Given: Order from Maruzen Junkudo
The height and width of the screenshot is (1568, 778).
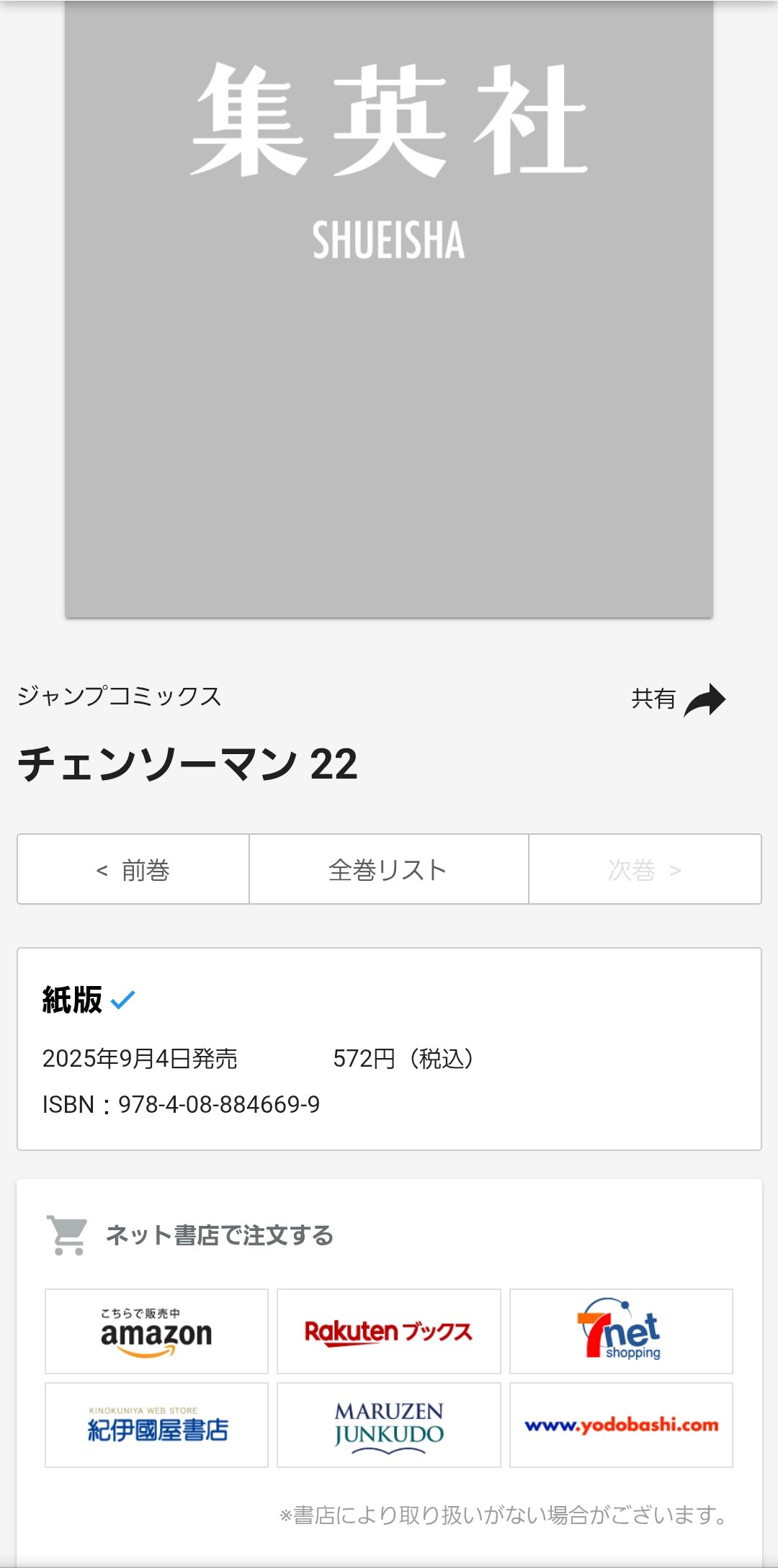Looking at the screenshot, I should 389,1425.
